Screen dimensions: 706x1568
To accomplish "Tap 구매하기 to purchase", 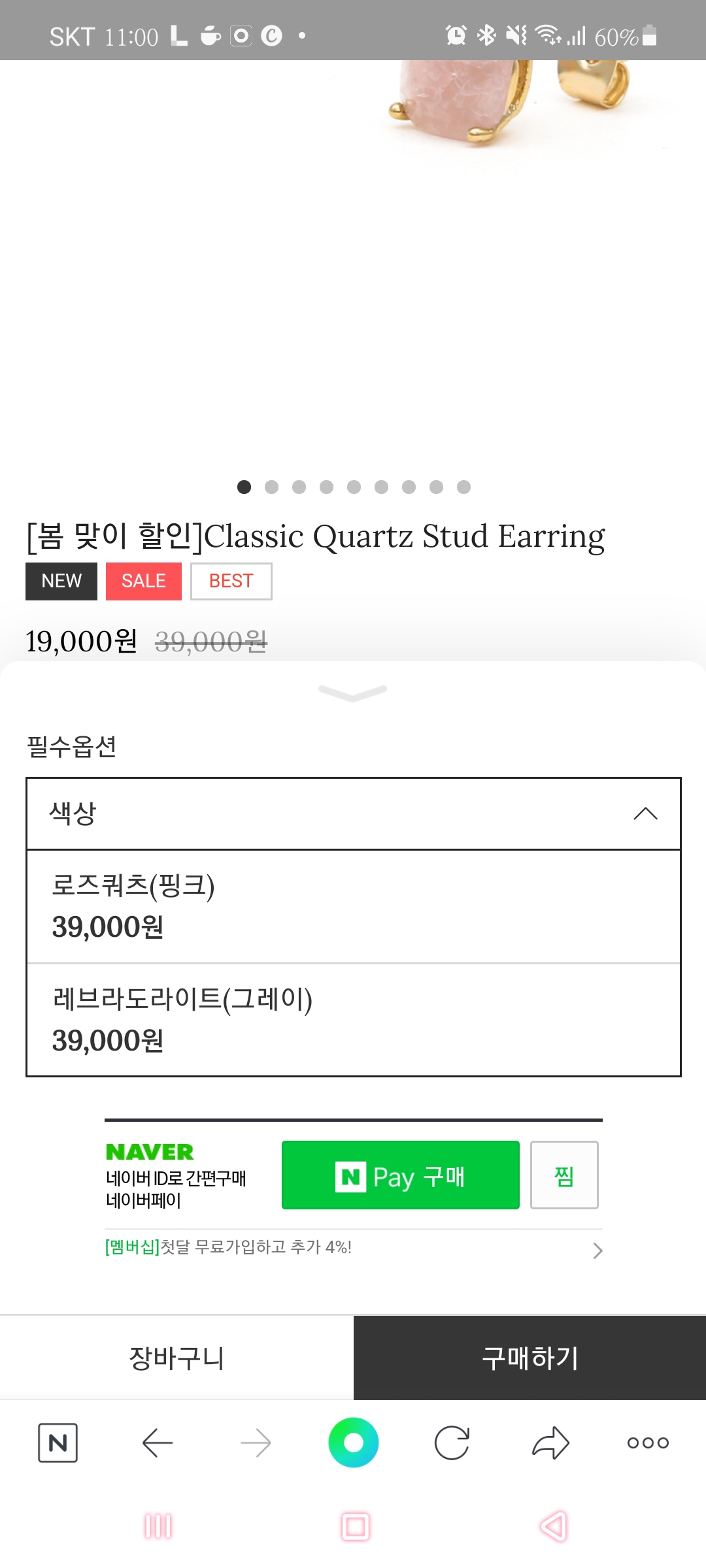I will 529,1358.
